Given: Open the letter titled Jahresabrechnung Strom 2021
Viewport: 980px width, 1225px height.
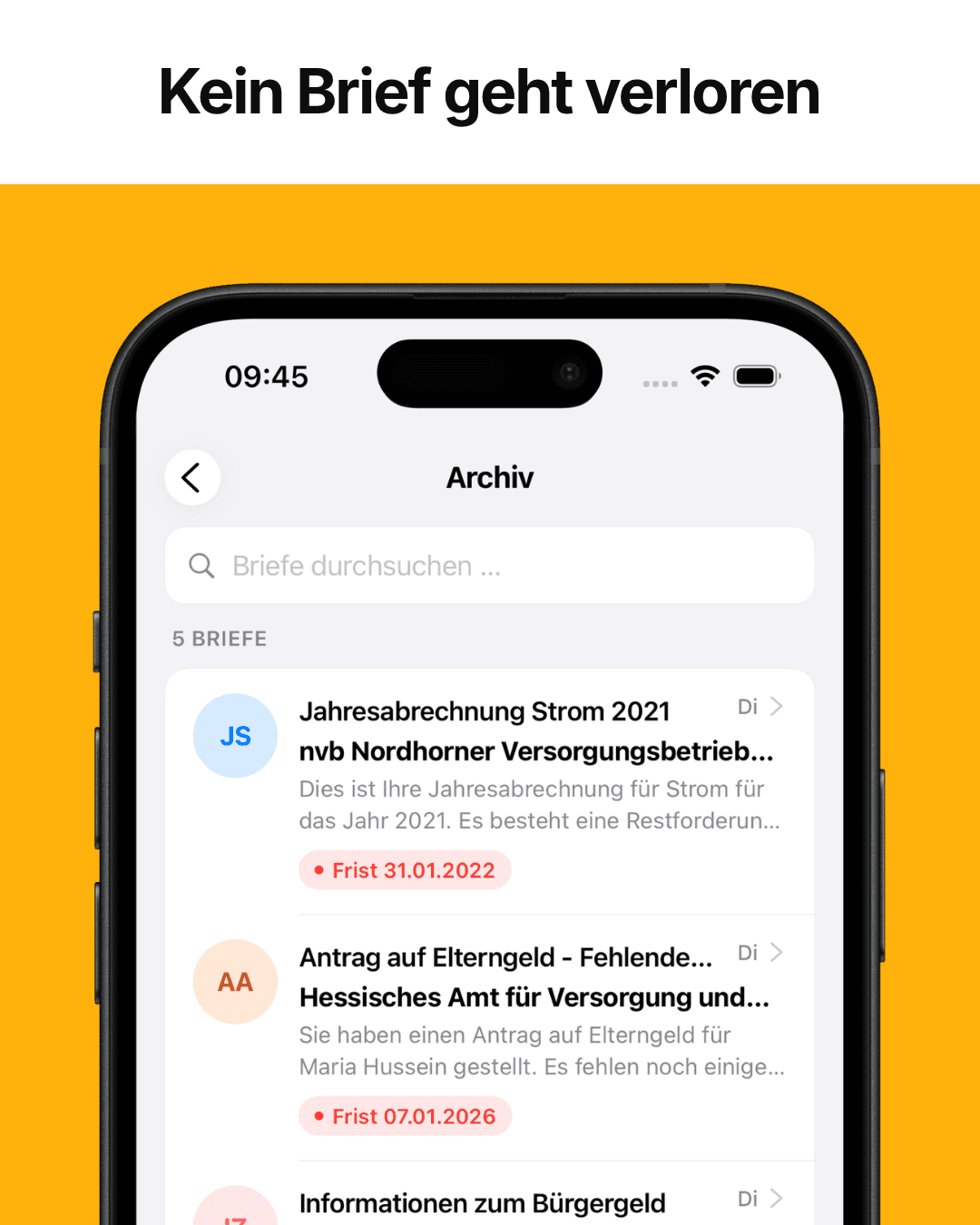Looking at the screenshot, I should click(x=485, y=711).
